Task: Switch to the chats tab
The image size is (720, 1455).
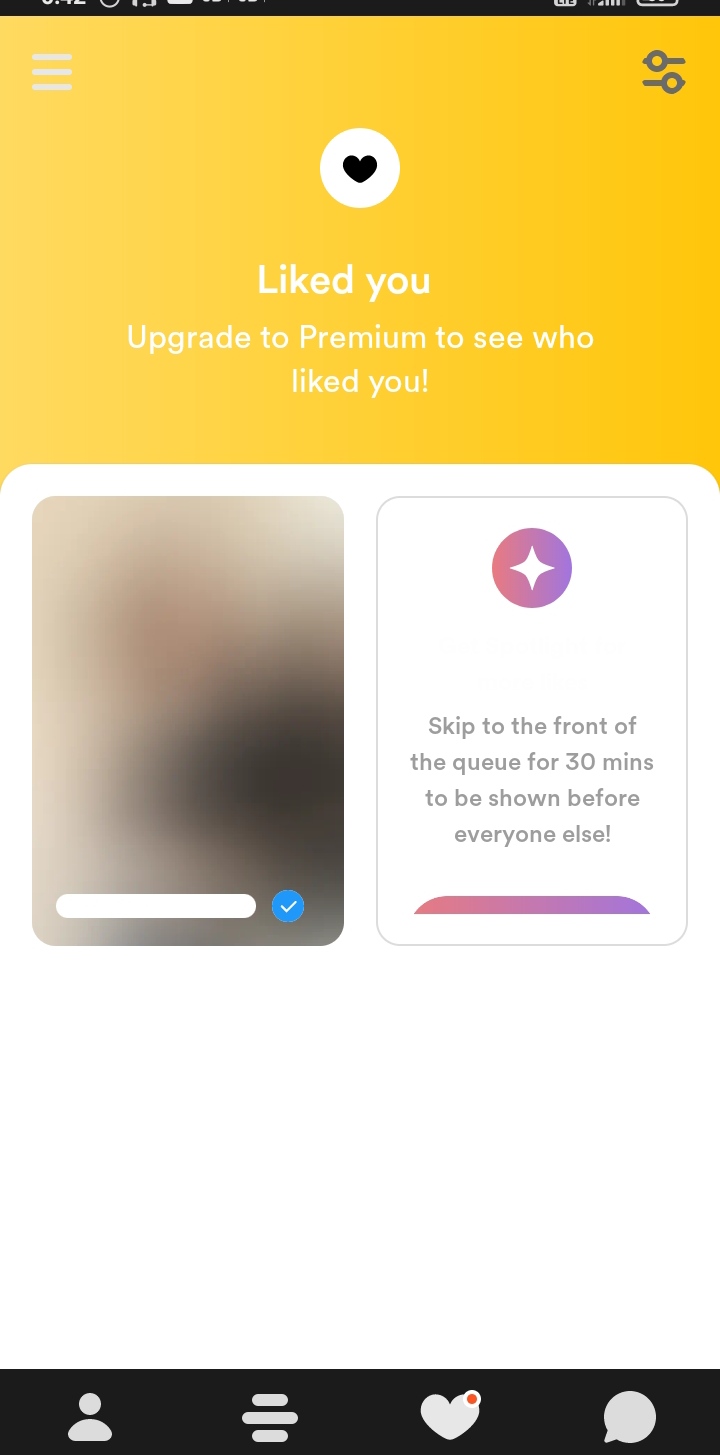Action: pos(630,1416)
